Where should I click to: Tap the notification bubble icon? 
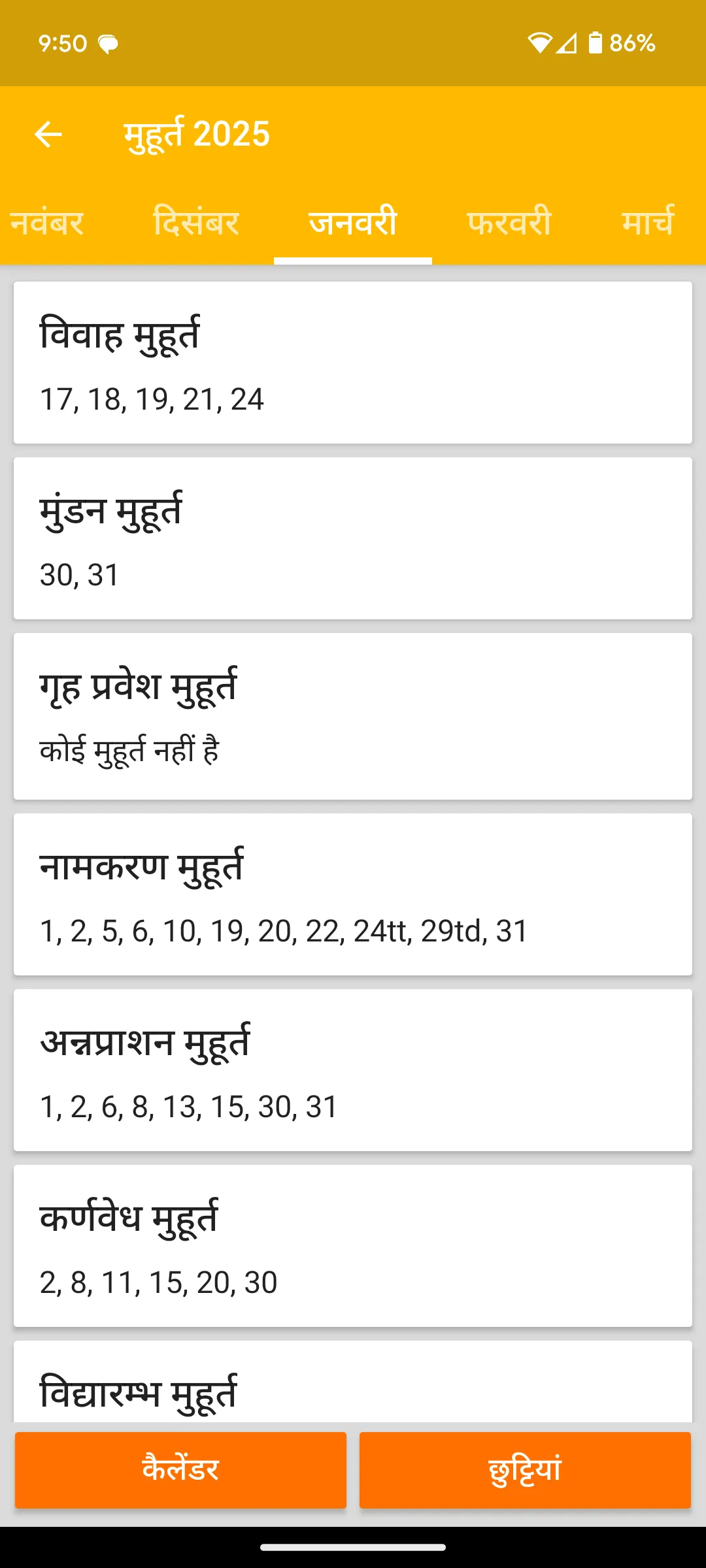(x=109, y=43)
